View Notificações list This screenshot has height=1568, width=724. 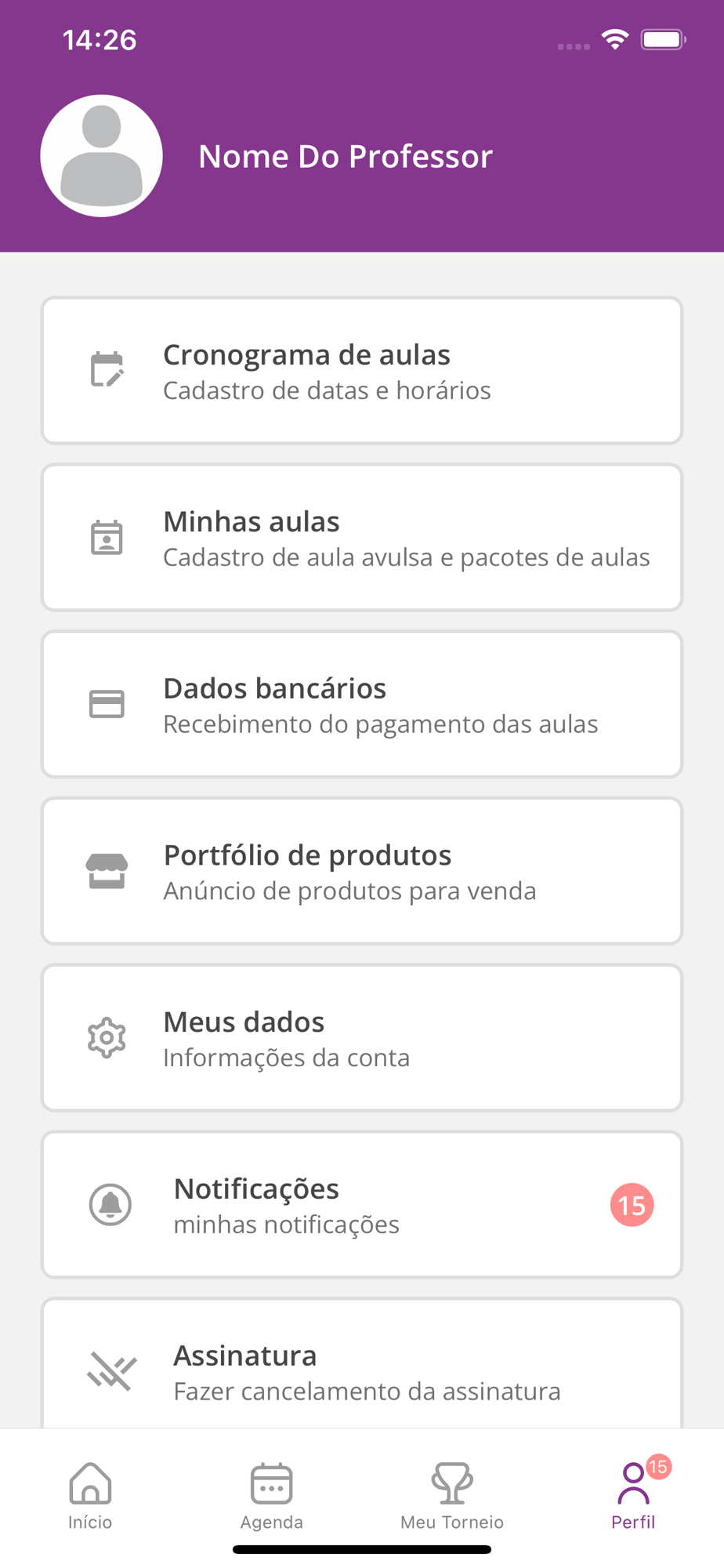coord(361,1205)
